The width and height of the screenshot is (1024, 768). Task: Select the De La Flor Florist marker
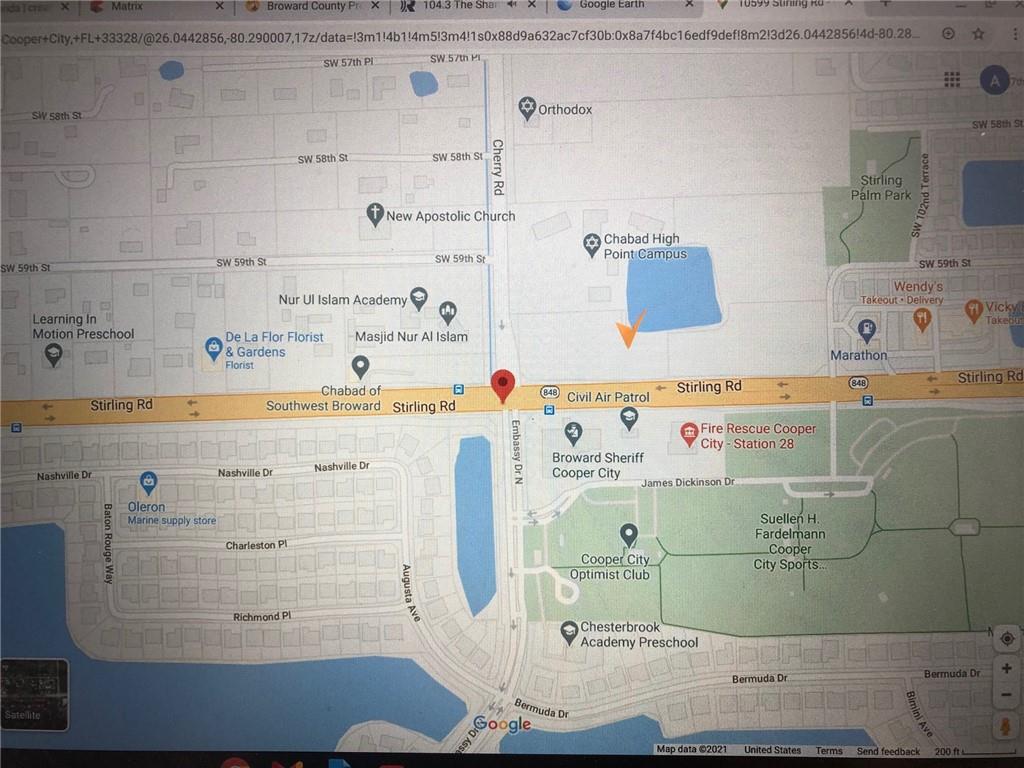(213, 348)
